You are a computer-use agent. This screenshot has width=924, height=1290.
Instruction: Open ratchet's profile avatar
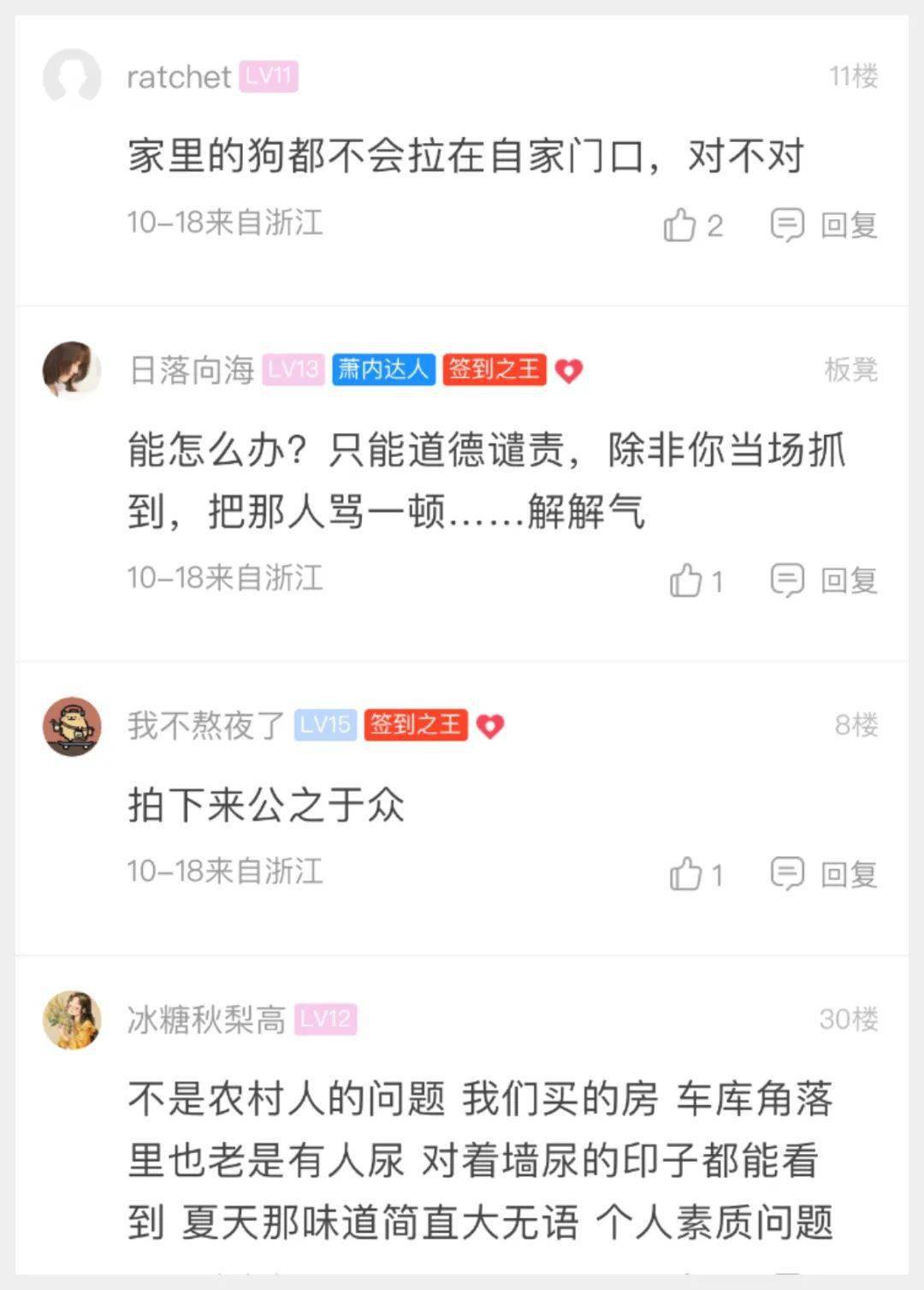click(x=72, y=77)
